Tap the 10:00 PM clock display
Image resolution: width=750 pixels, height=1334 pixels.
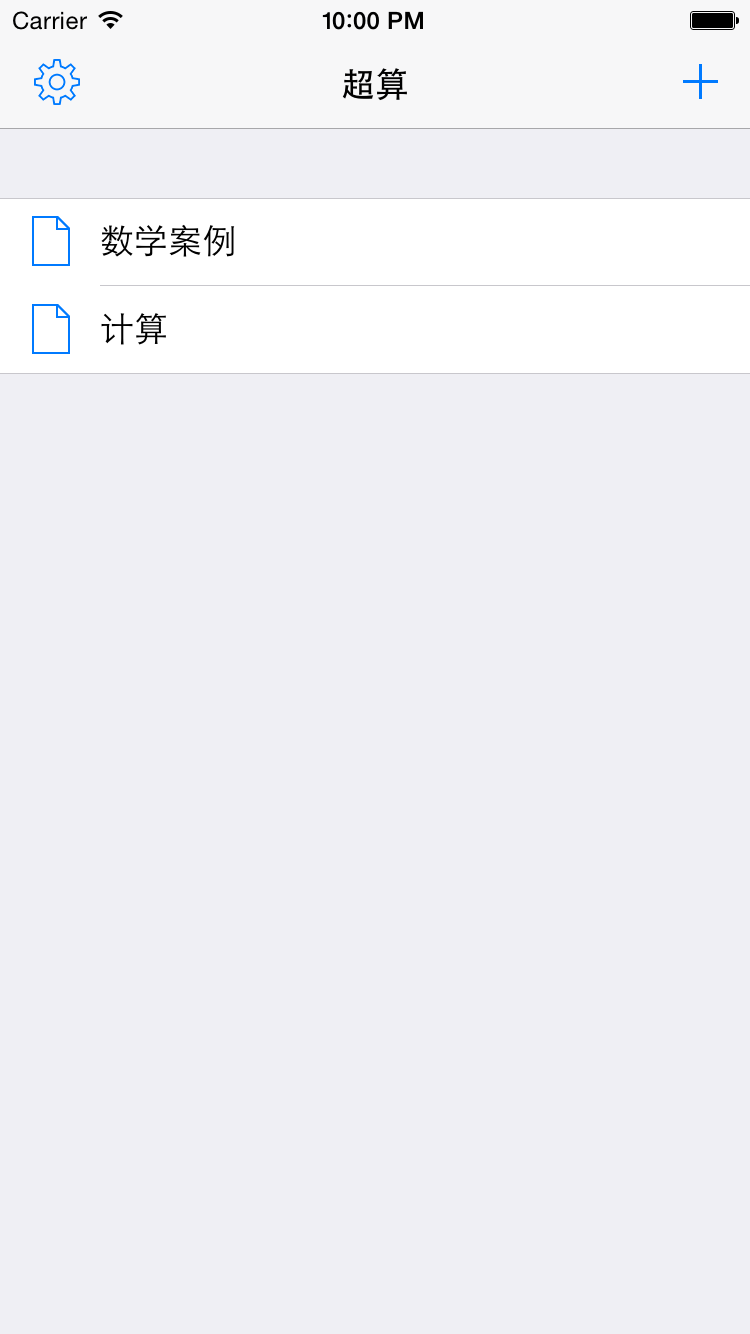[x=374, y=20]
